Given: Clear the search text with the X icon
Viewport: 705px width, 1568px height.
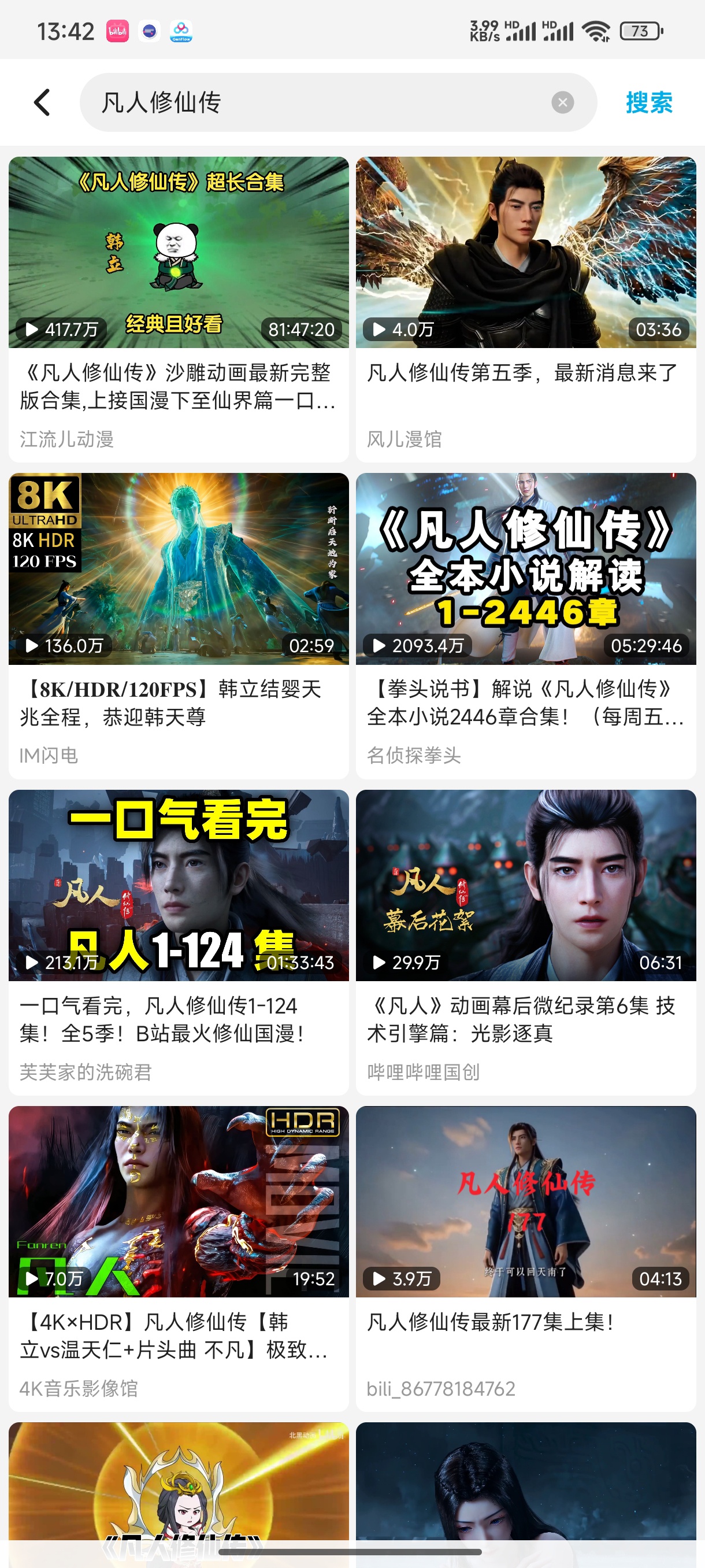Looking at the screenshot, I should (563, 102).
